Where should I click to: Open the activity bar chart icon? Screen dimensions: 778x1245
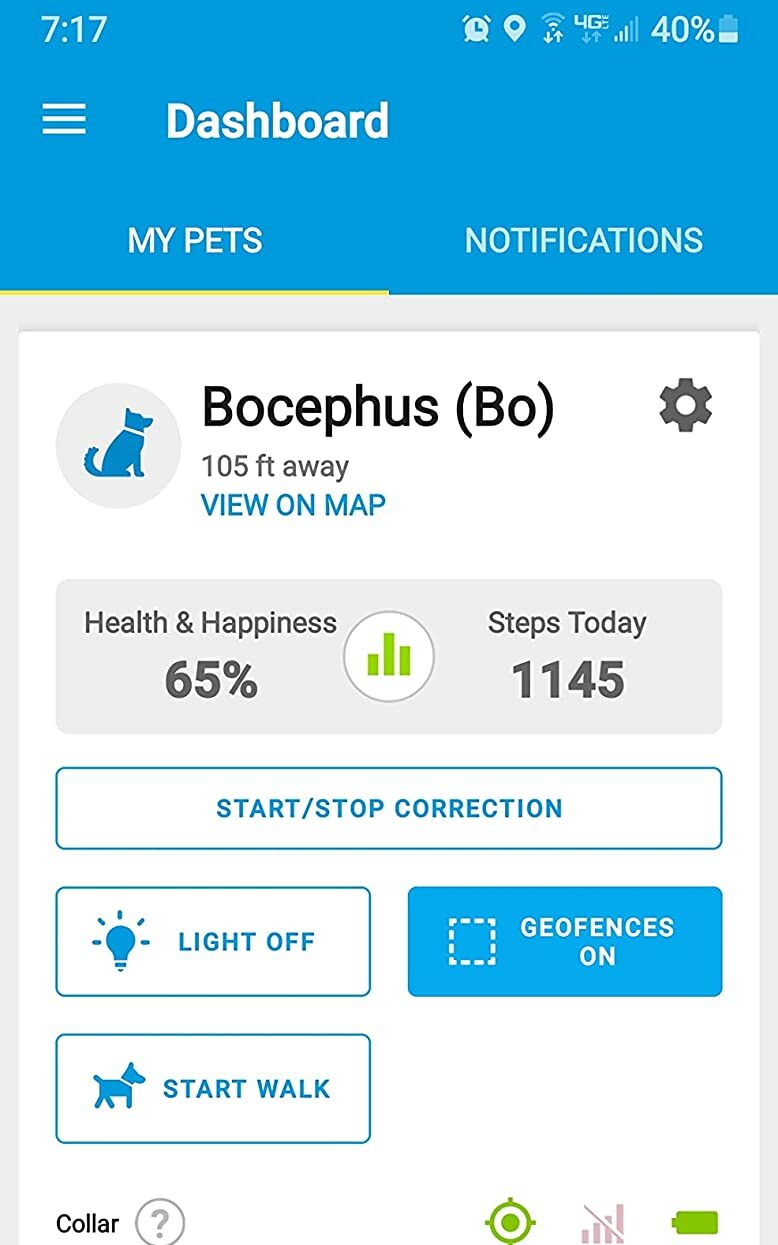click(389, 657)
